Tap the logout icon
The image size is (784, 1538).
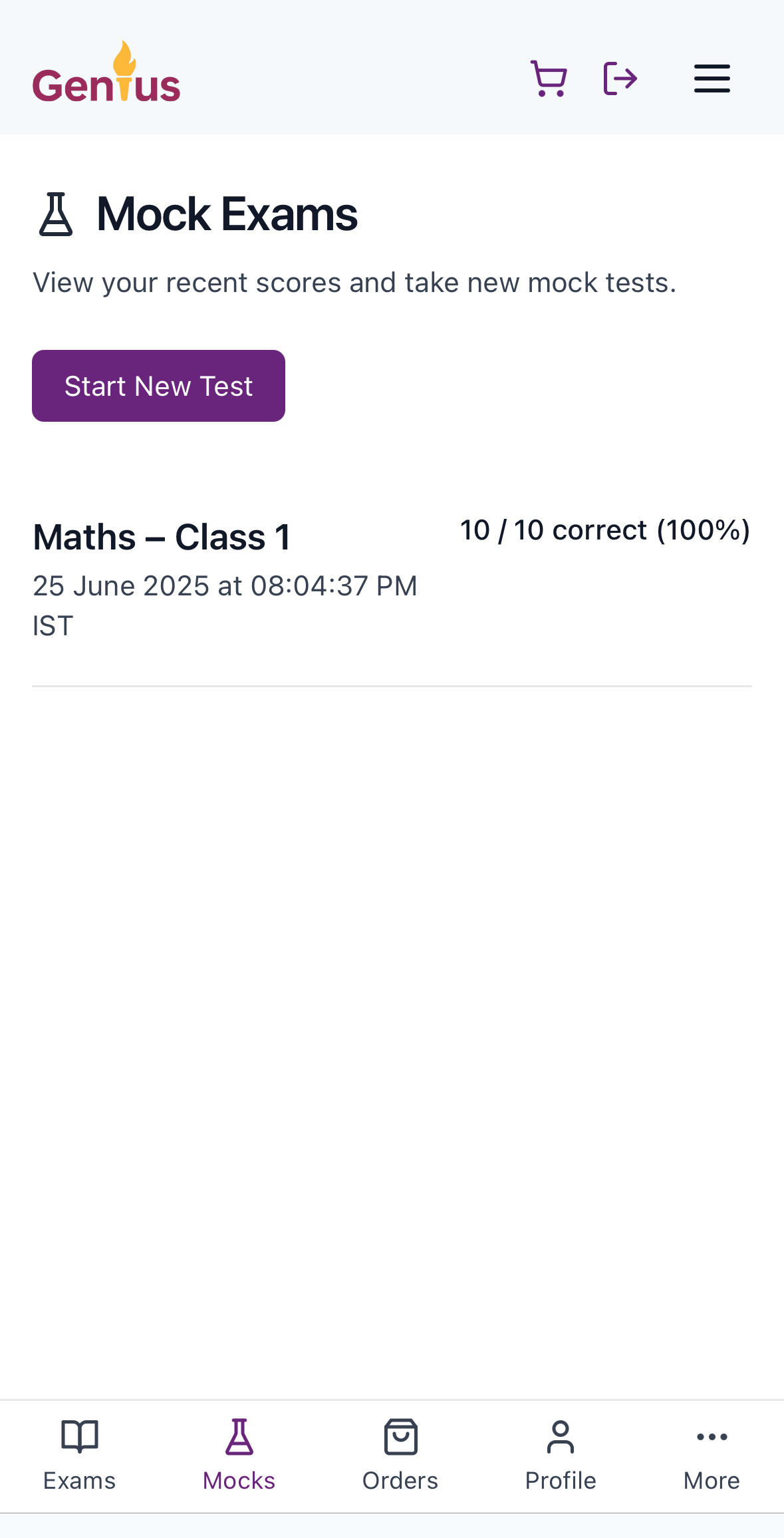click(620, 79)
